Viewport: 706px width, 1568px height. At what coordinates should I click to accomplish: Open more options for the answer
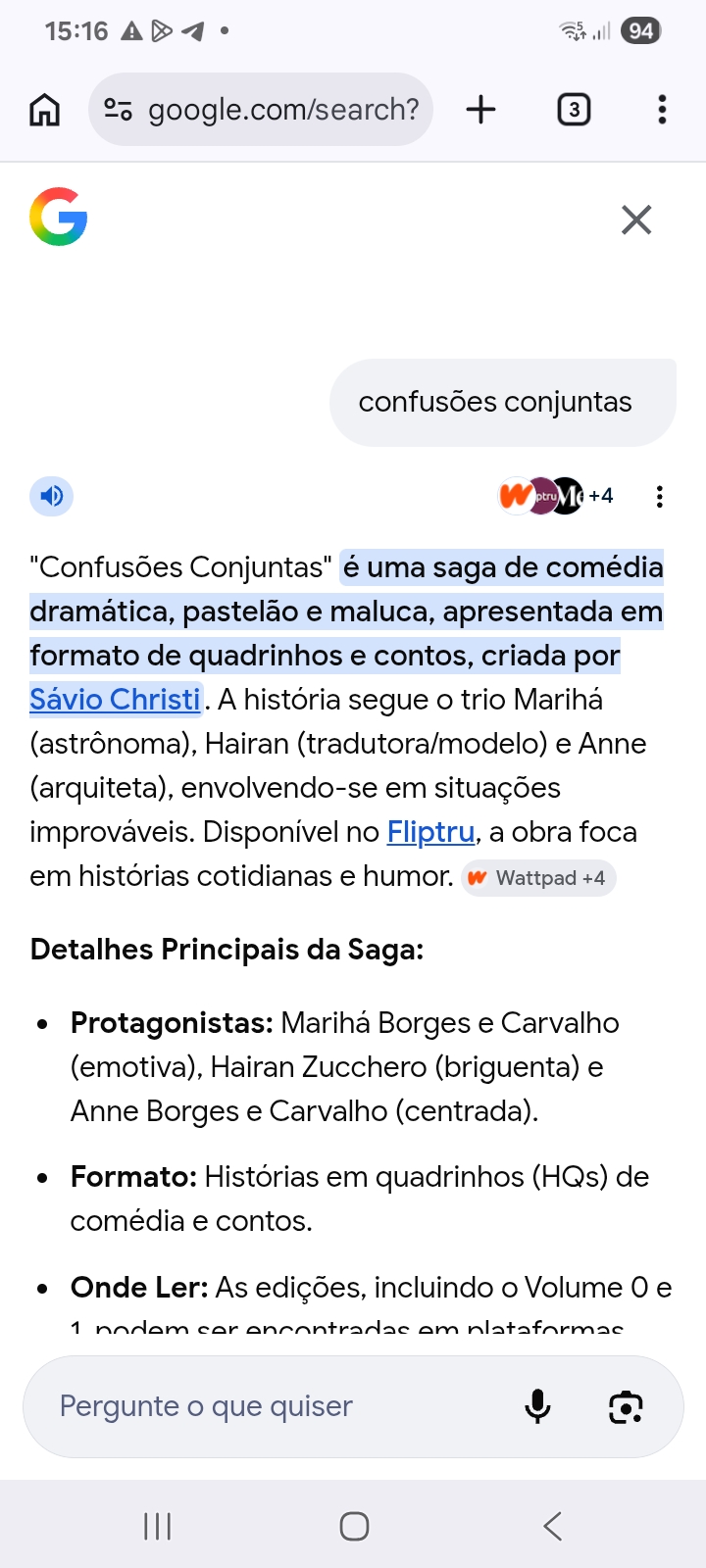pyautogui.click(x=660, y=497)
